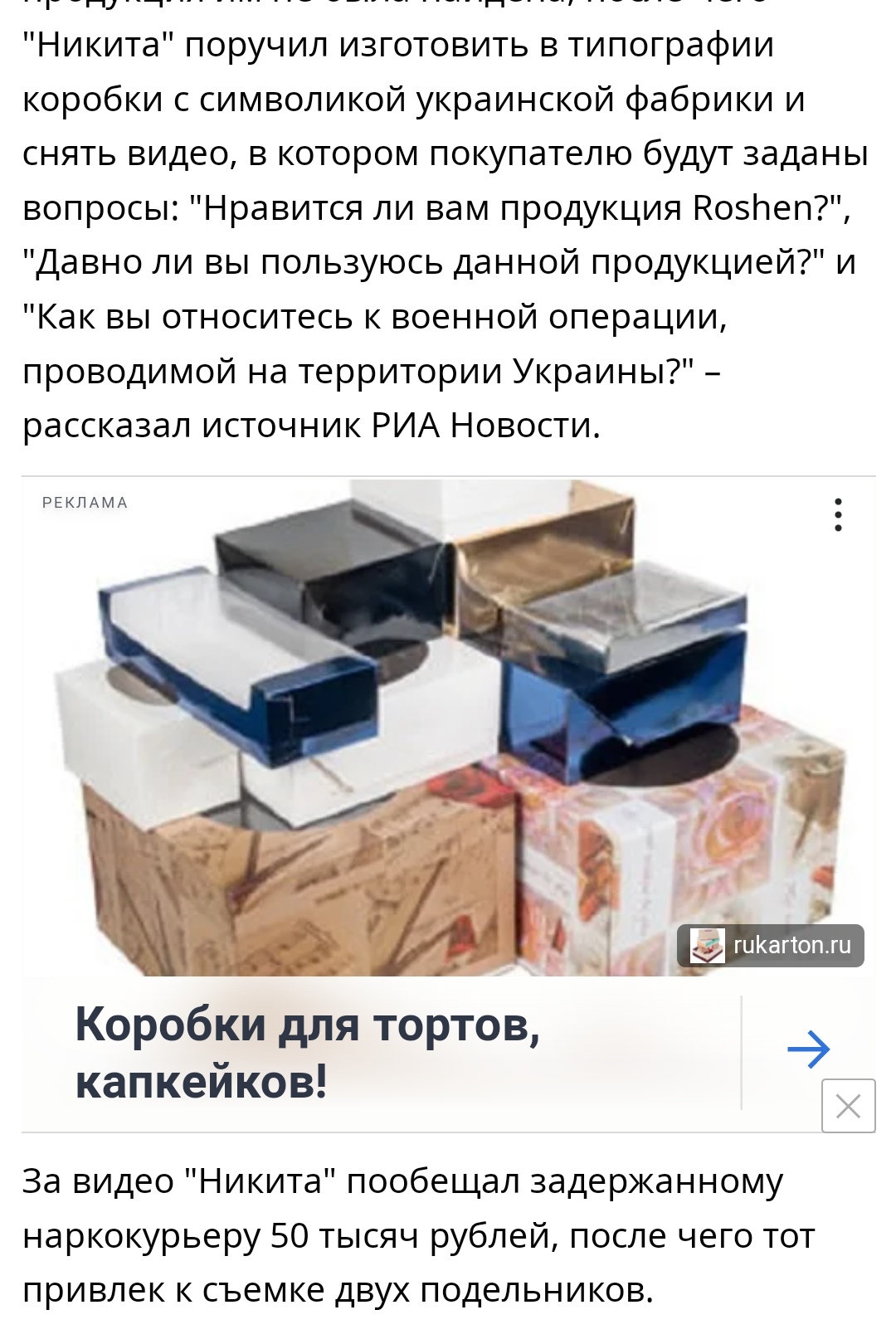896x1339 pixels.
Task: Close the cake boxes advertisement
Action: [848, 1106]
